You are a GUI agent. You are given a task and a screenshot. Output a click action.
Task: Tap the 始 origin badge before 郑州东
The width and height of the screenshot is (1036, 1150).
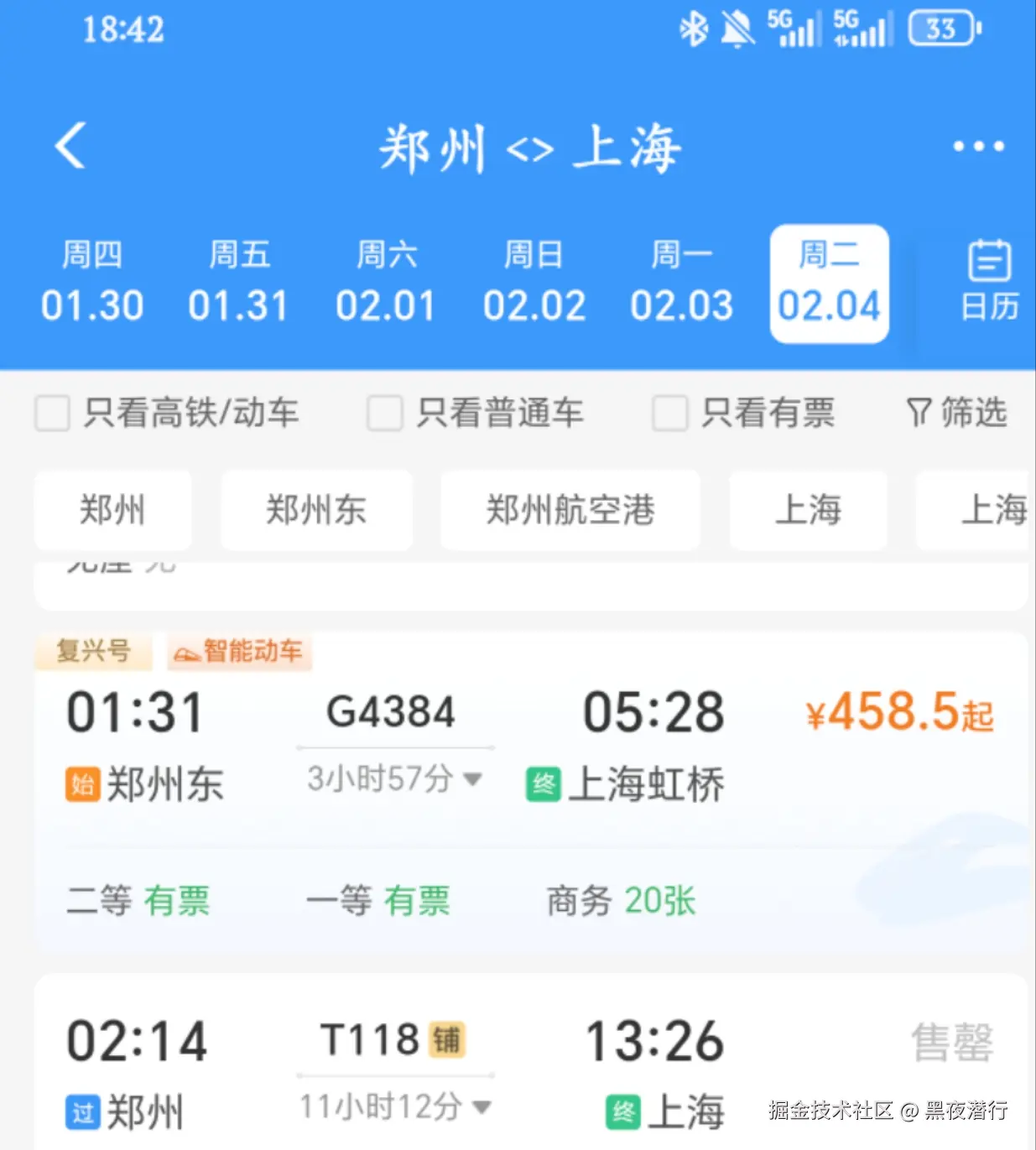(x=81, y=784)
